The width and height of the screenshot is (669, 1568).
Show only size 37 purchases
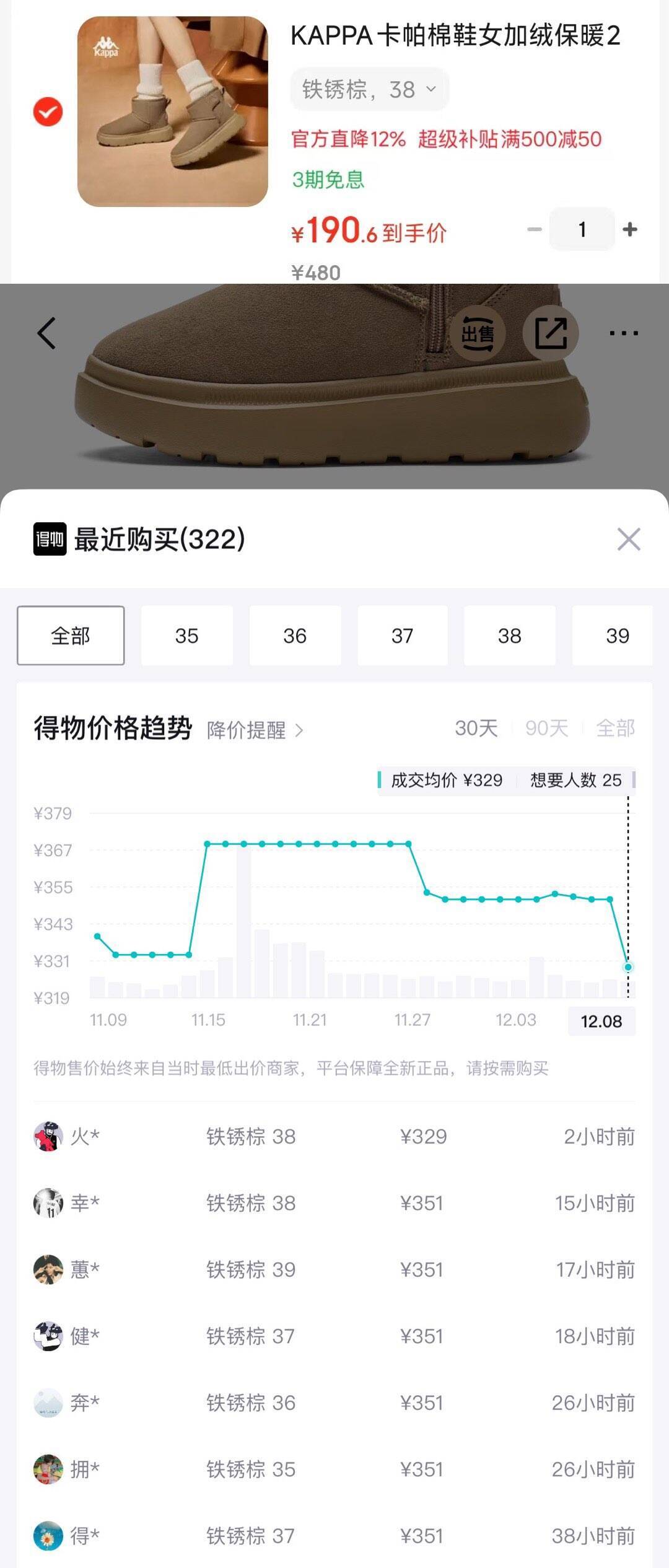coord(402,636)
